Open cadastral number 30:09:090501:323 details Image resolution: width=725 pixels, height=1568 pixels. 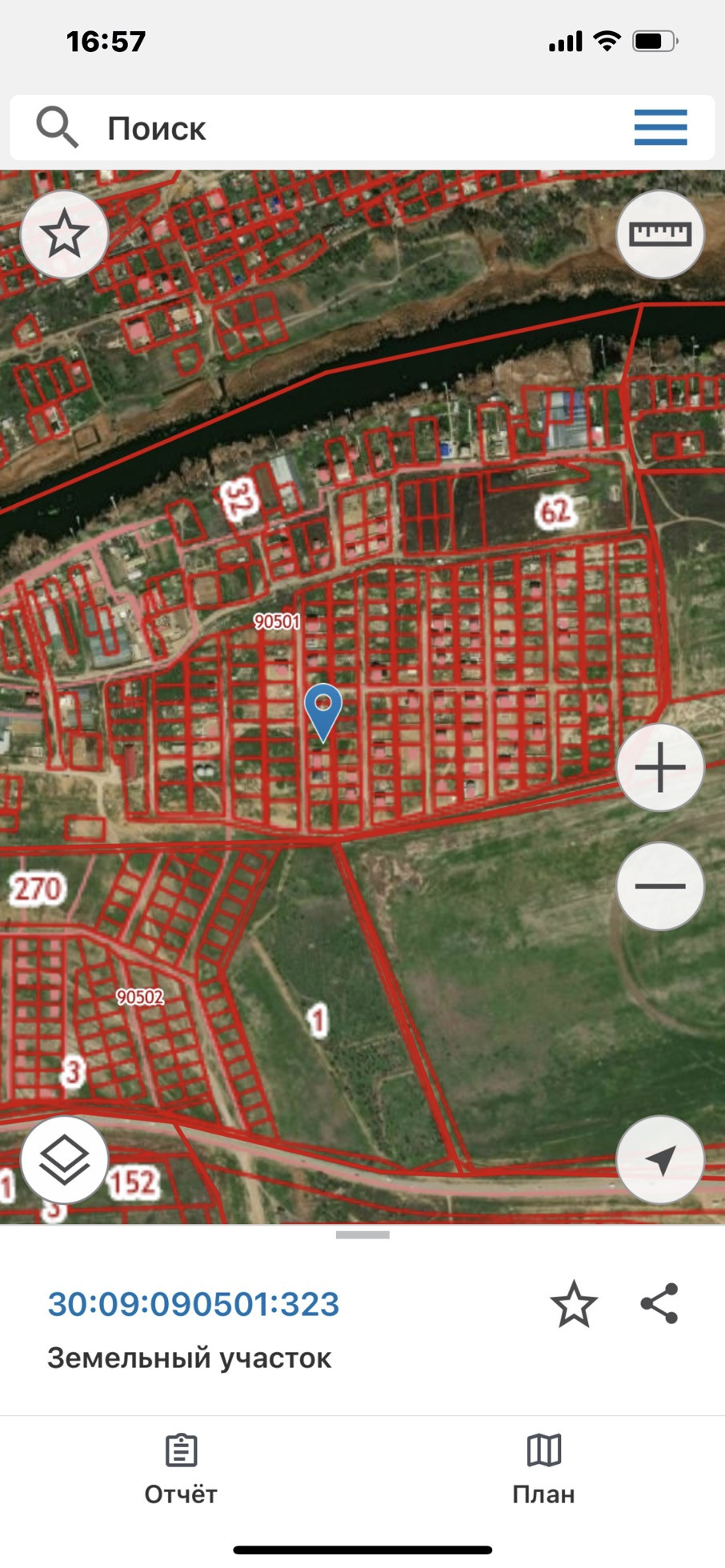194,1304
